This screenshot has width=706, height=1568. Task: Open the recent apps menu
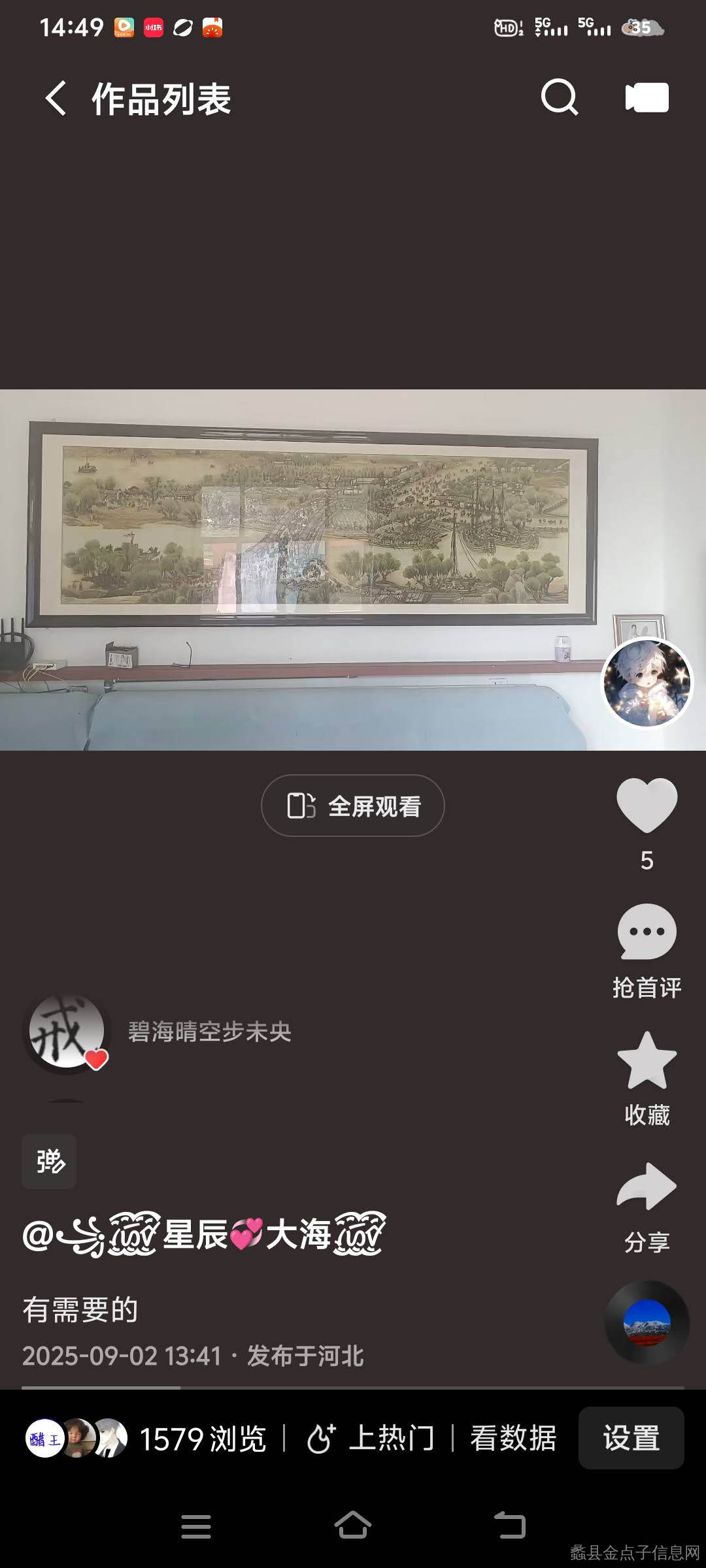tap(196, 1526)
